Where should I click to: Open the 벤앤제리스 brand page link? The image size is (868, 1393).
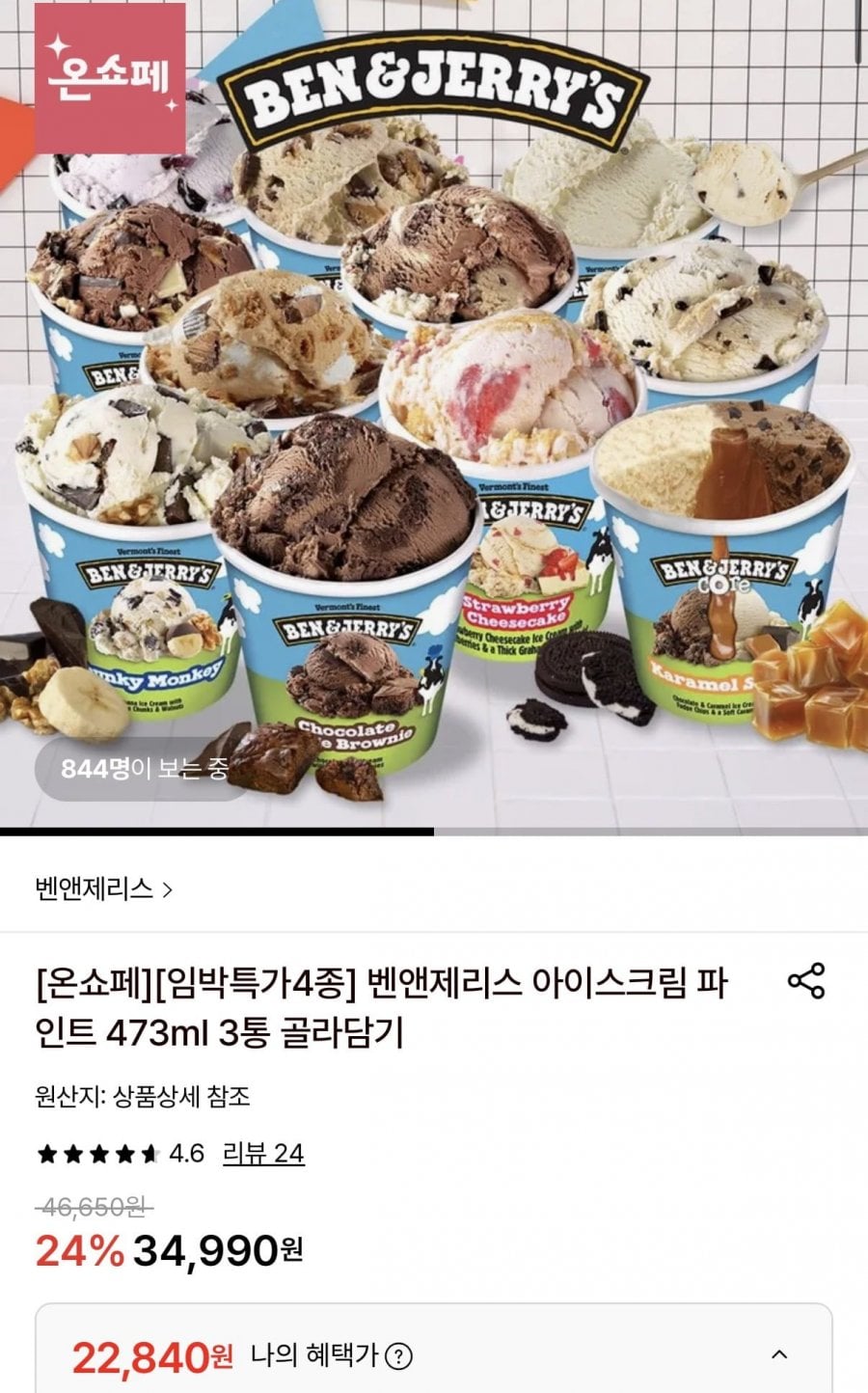104,888
